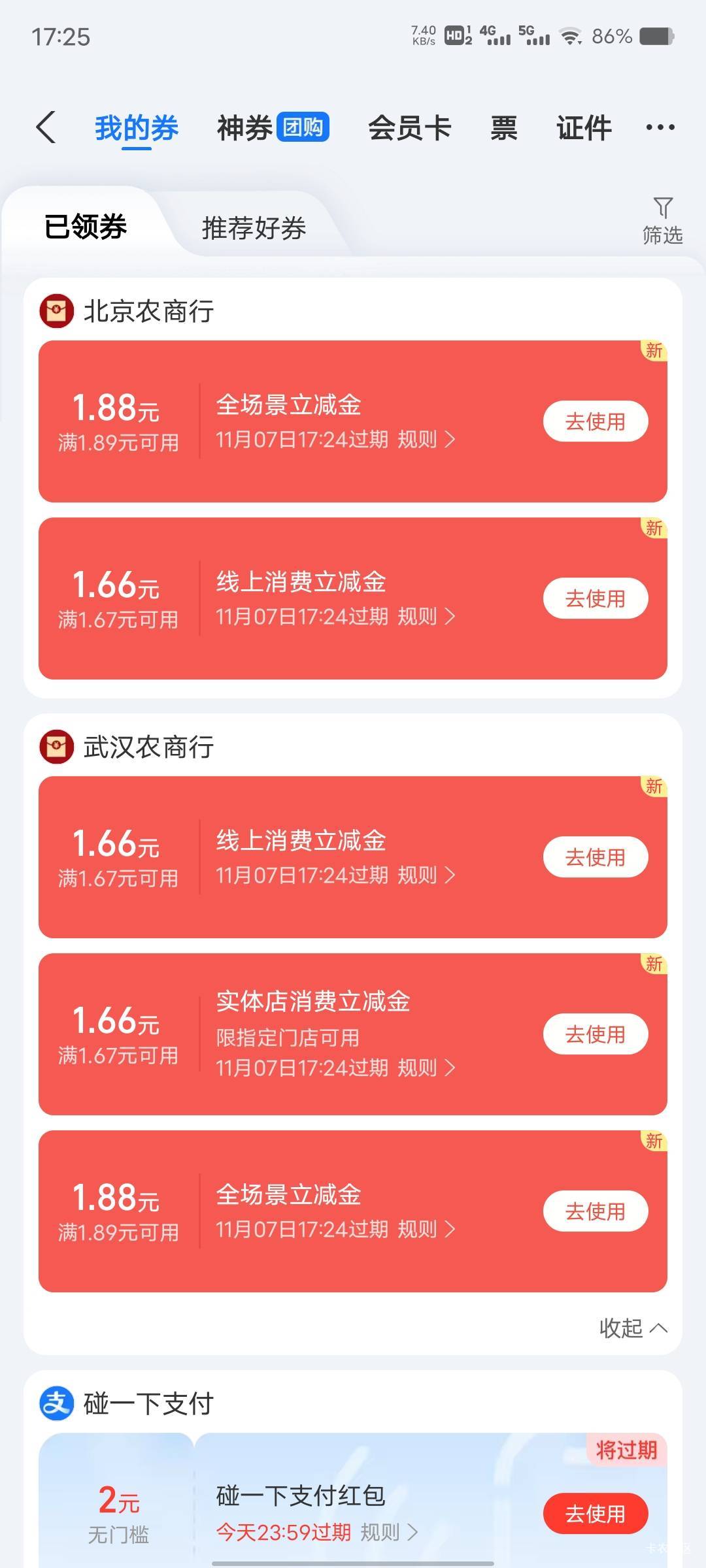Use 武汉农商行 线上消费立减金 coupon
The width and height of the screenshot is (706, 1568).
[x=595, y=857]
